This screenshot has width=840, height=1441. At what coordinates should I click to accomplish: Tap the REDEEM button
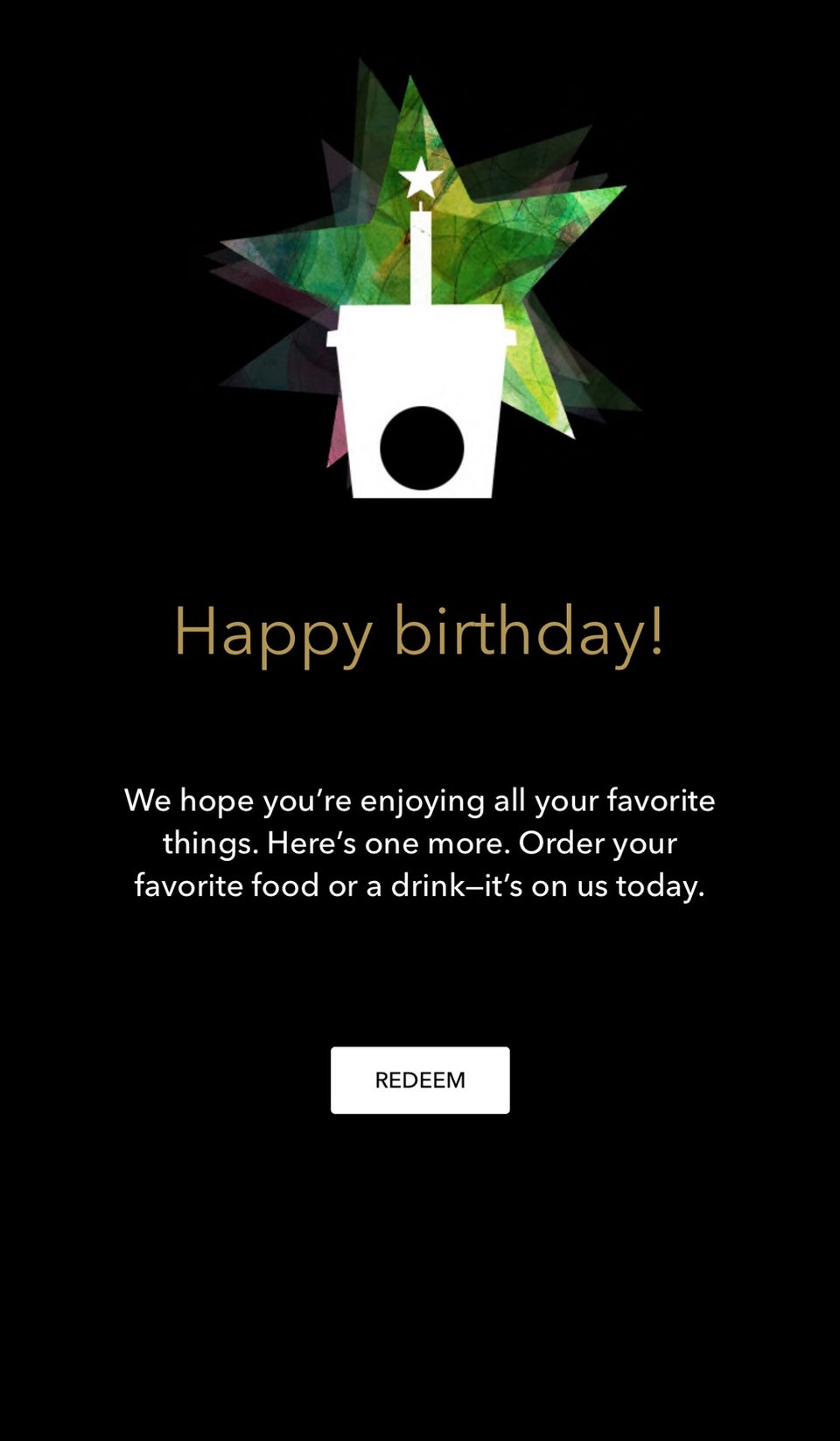pyautogui.click(x=420, y=1080)
